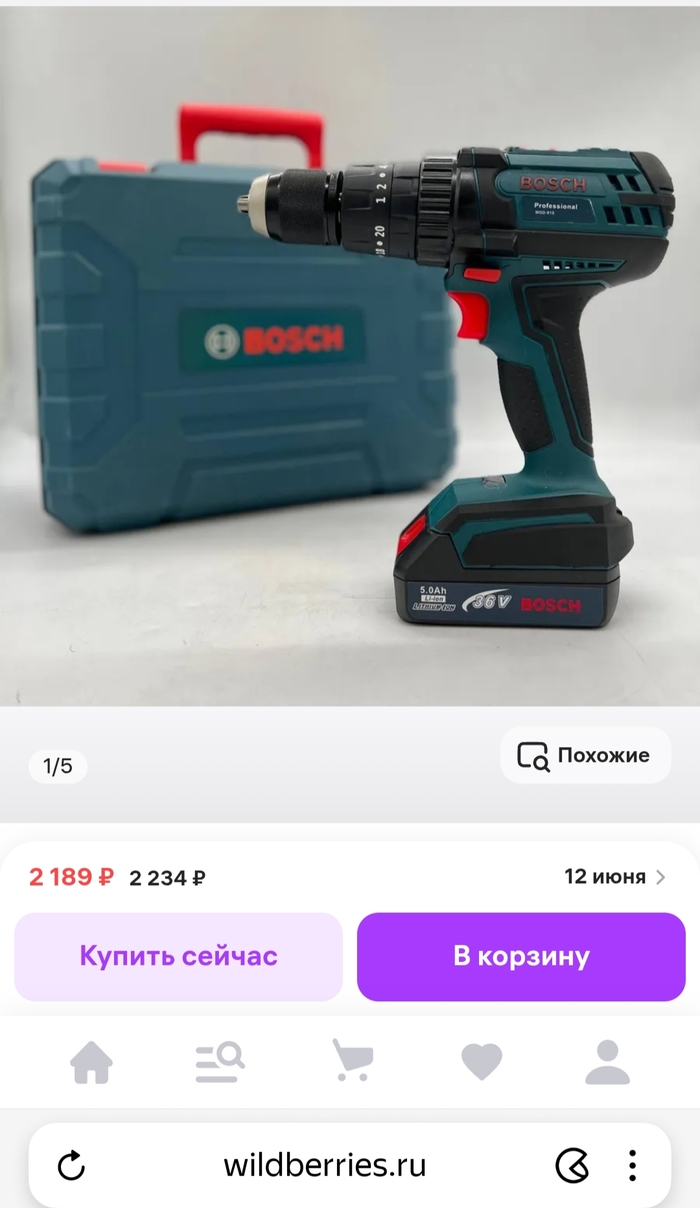Open delivery date details for 12 июня
This screenshot has width=700, height=1208.
tap(614, 877)
